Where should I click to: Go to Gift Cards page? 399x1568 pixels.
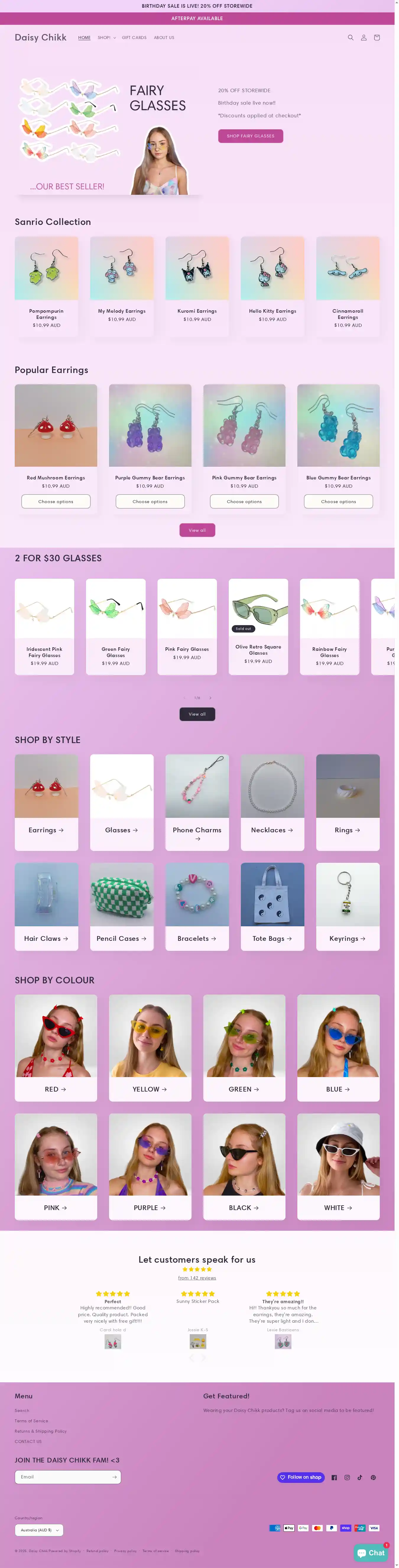pyautogui.click(x=134, y=38)
